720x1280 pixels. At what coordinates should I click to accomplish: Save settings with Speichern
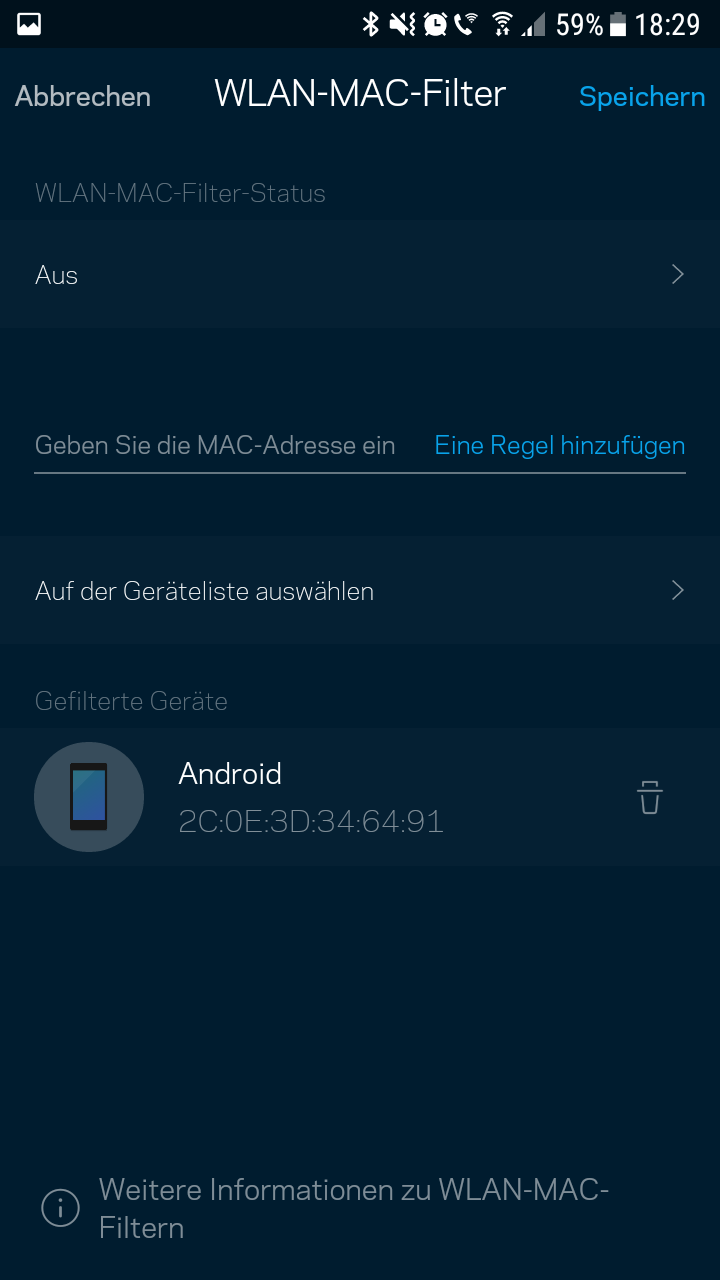641,97
